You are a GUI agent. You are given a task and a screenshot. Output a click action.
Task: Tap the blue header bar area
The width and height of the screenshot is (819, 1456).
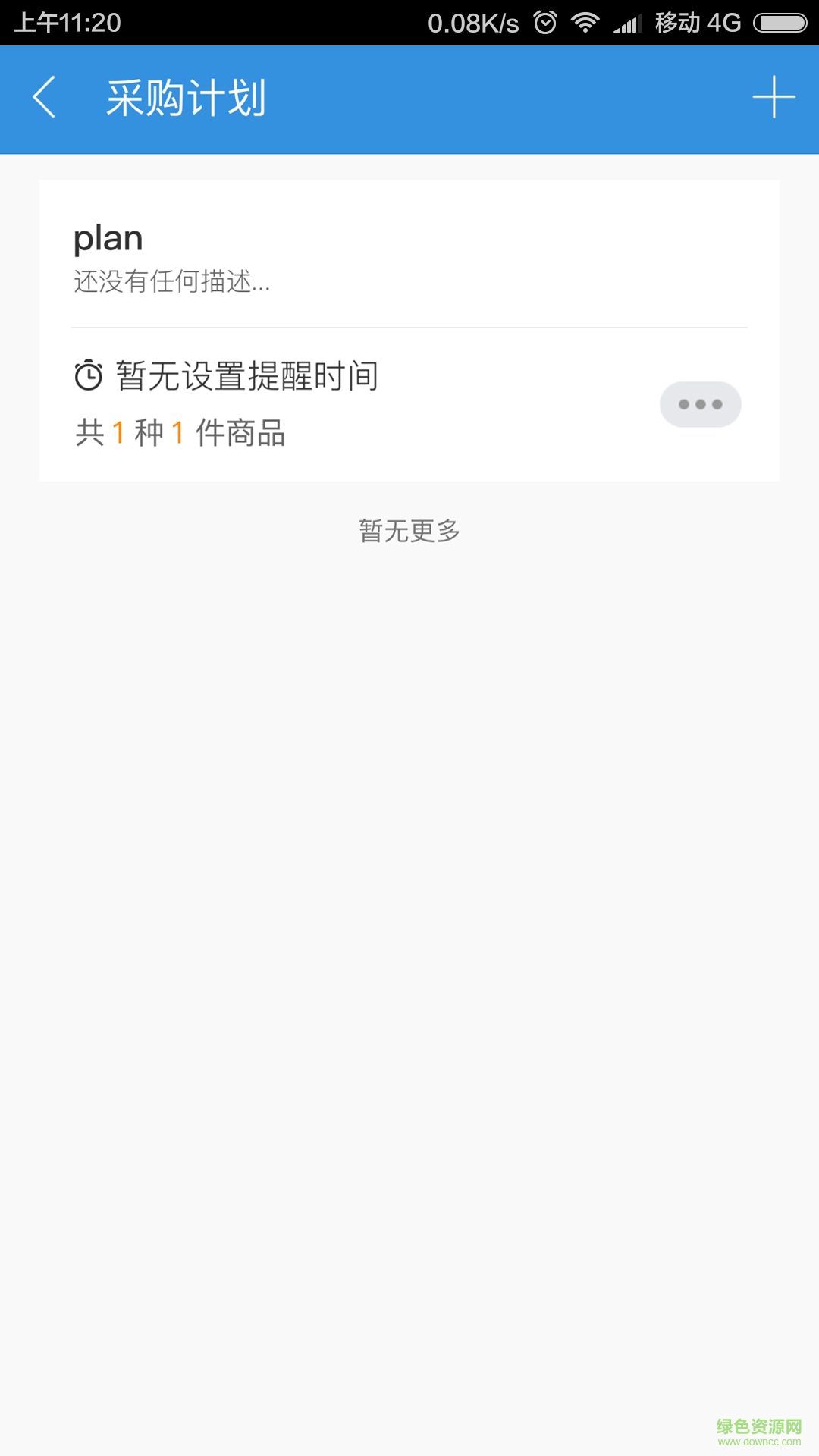coord(409,99)
